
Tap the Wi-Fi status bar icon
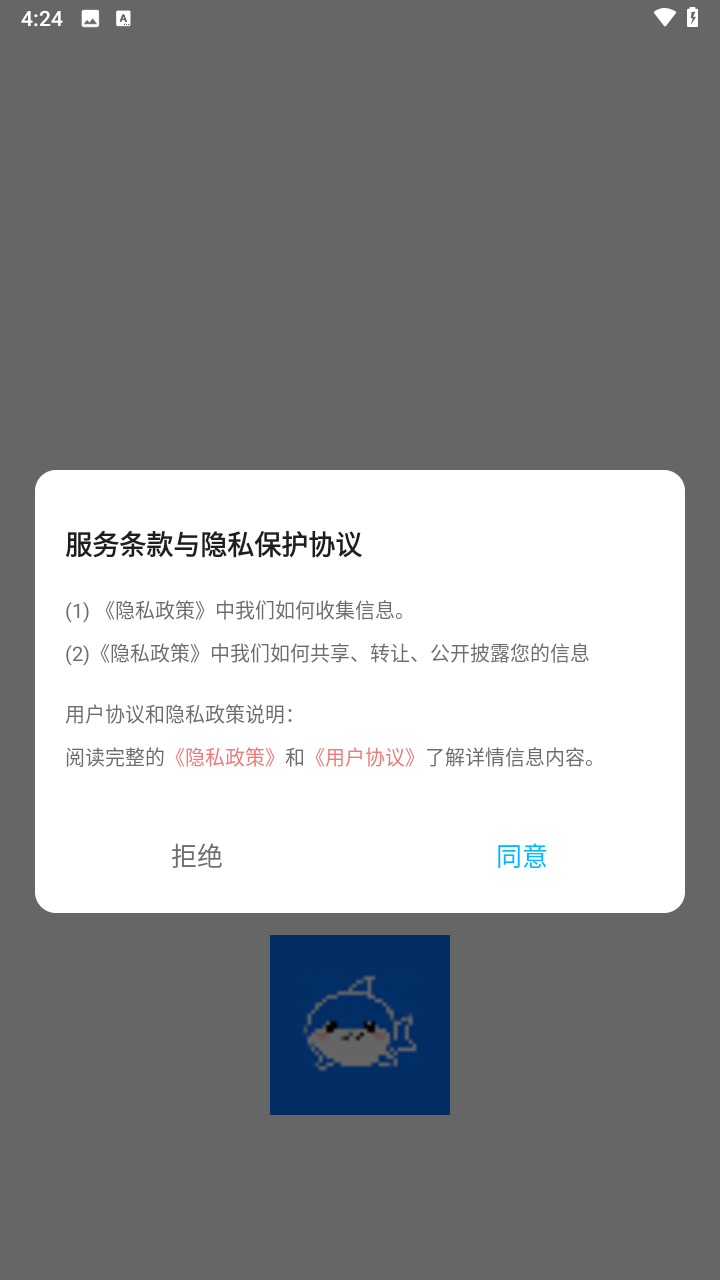click(662, 17)
